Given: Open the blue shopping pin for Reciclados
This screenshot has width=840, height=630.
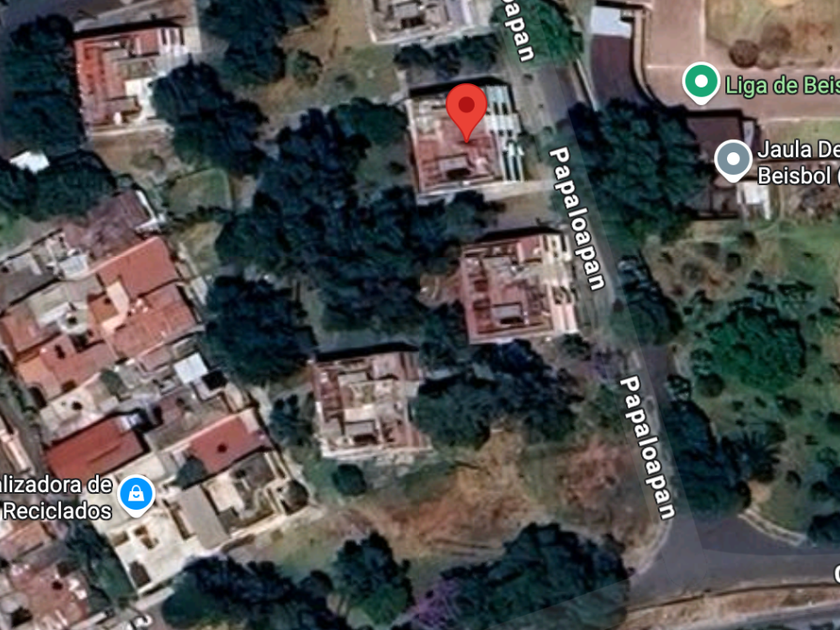Looking at the screenshot, I should pyautogui.click(x=136, y=496).
